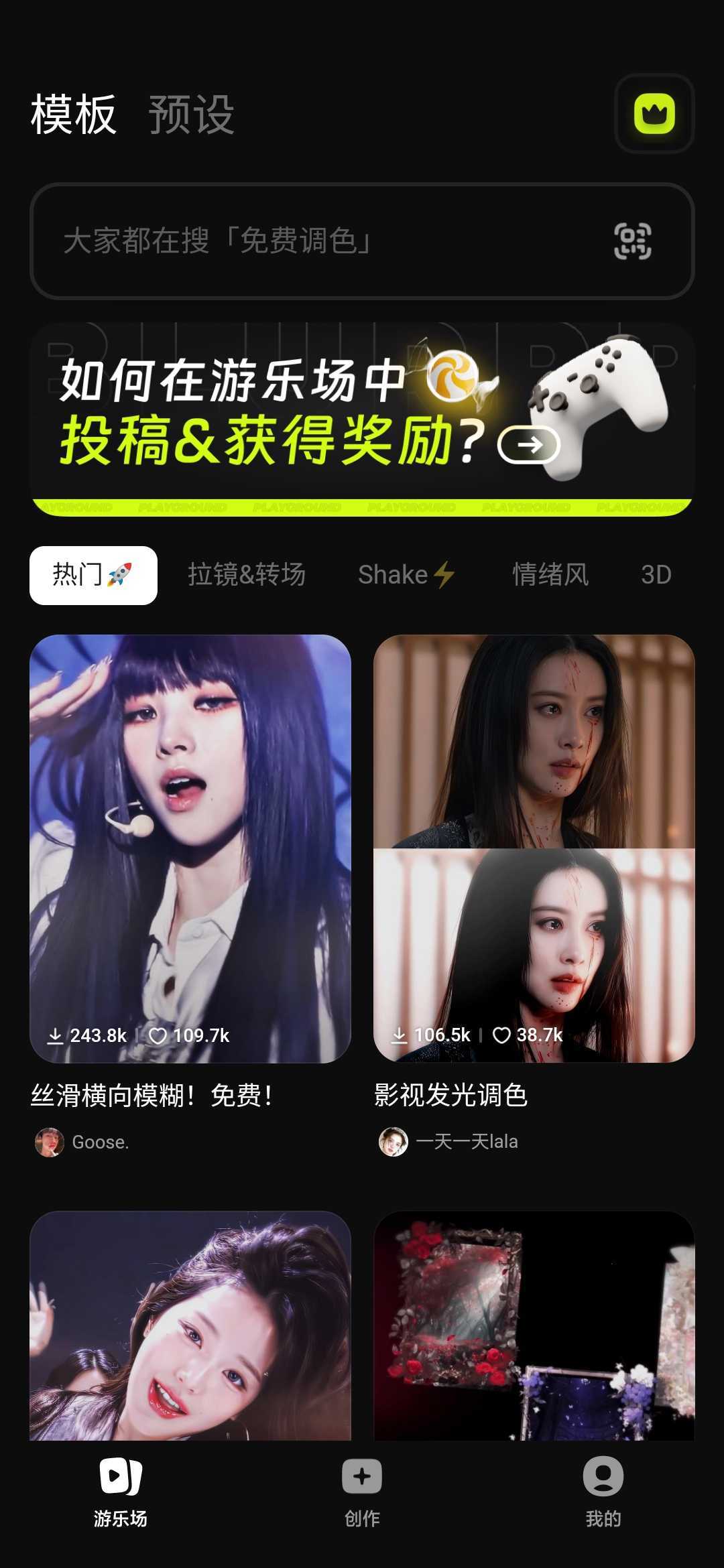
Task: Switch to 拉镜&转场 category
Action: click(247, 575)
